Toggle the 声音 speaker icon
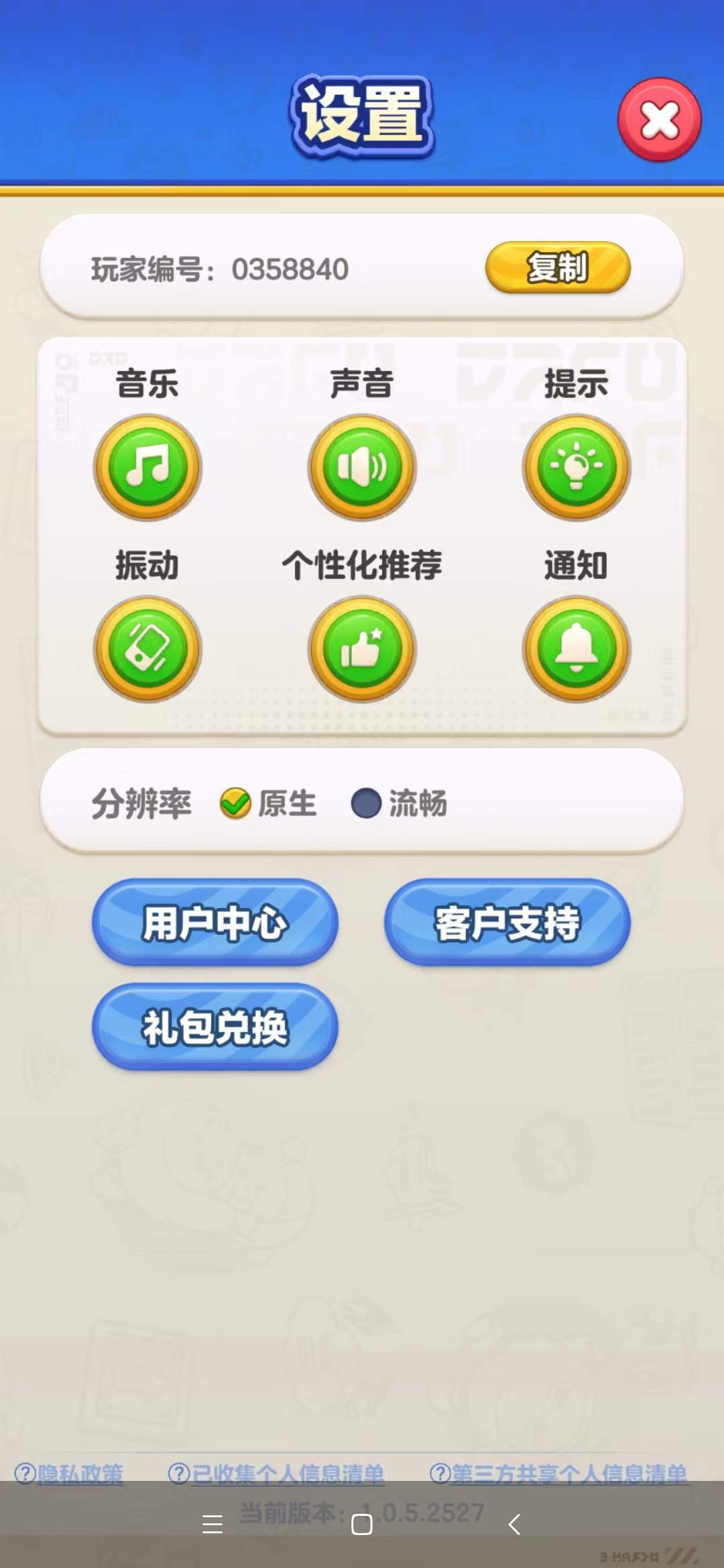This screenshot has height=1568, width=724. point(362,468)
